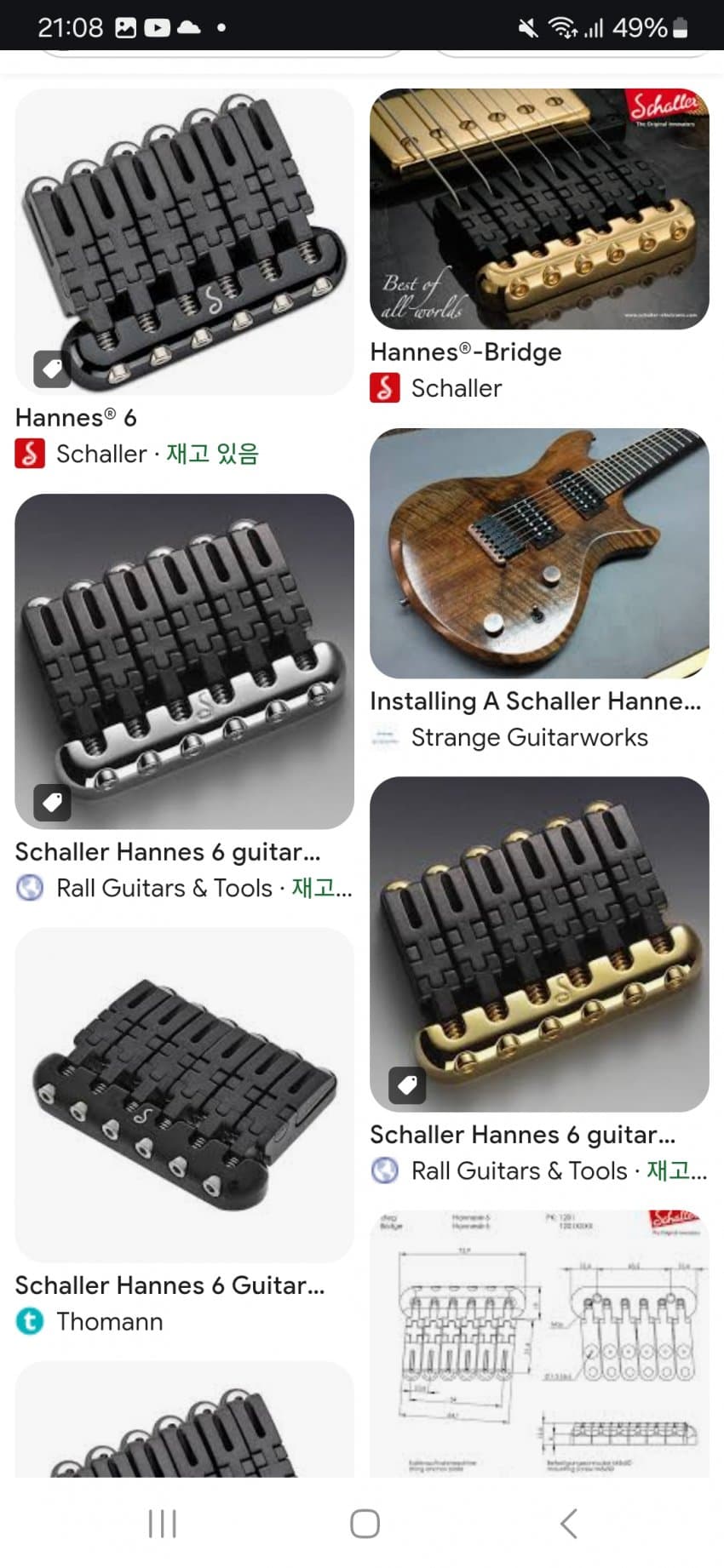Open the partly visible bridge image at bottom

[x=184, y=1420]
